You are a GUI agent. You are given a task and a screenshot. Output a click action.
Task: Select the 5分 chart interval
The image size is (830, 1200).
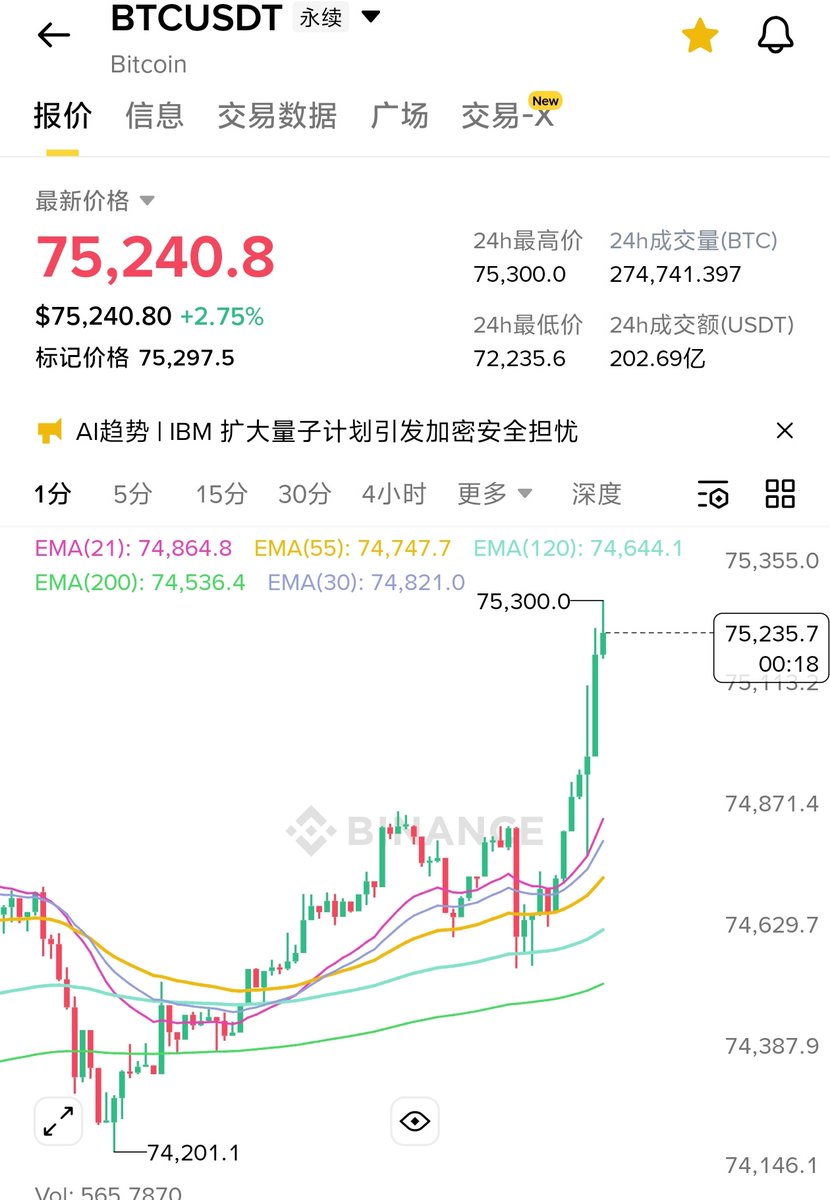coord(132,493)
